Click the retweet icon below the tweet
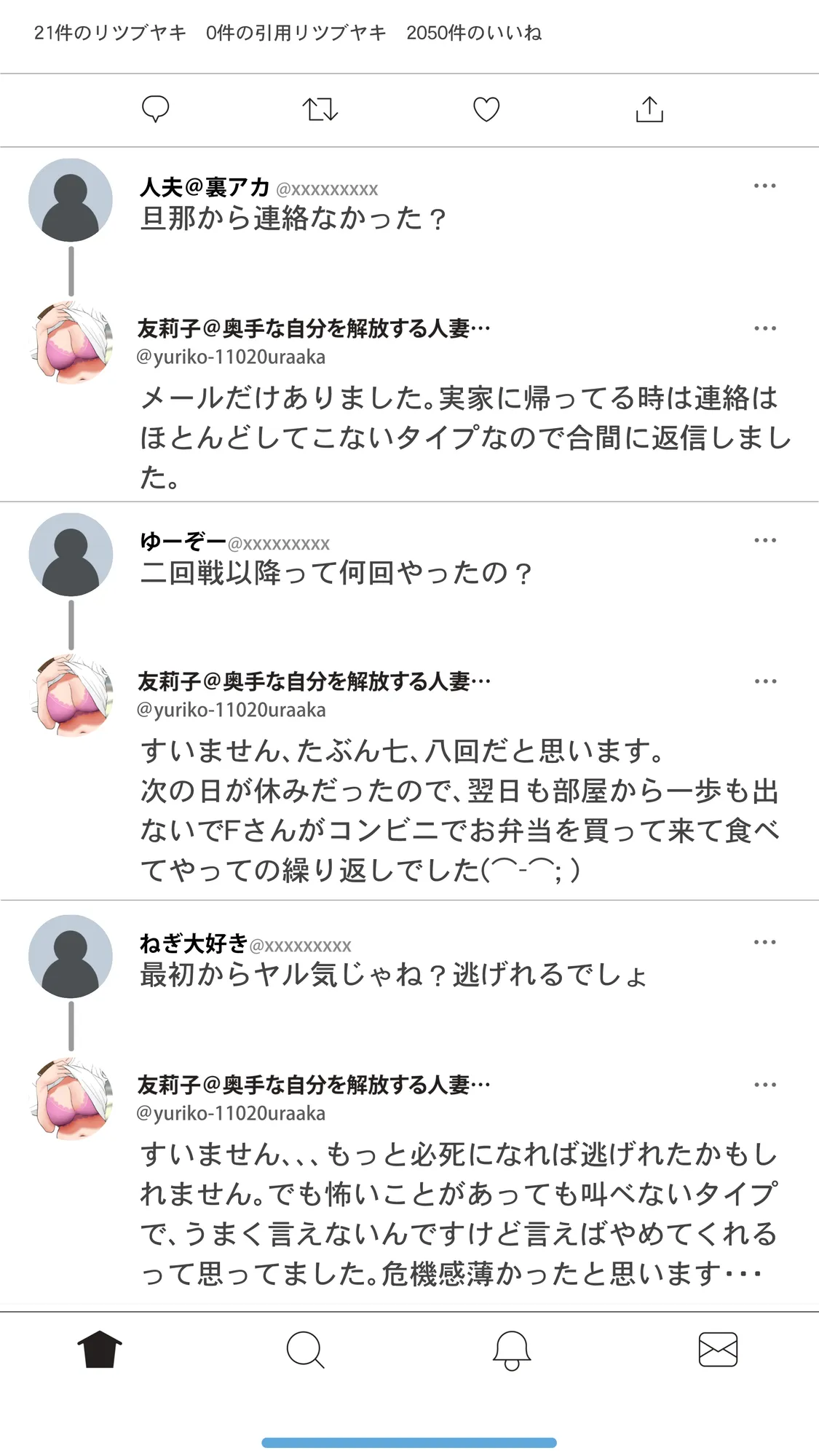Screen dimensions: 819x1456 click(x=320, y=109)
